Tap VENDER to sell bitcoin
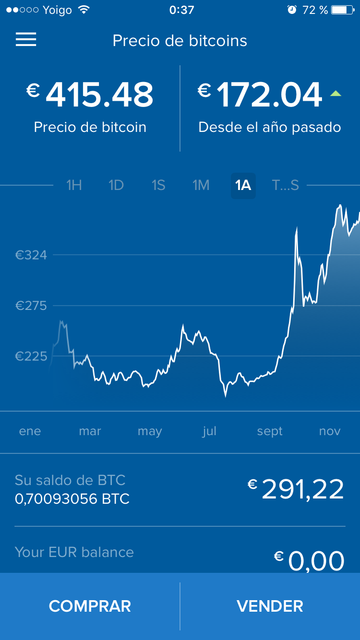 pyautogui.click(x=270, y=607)
